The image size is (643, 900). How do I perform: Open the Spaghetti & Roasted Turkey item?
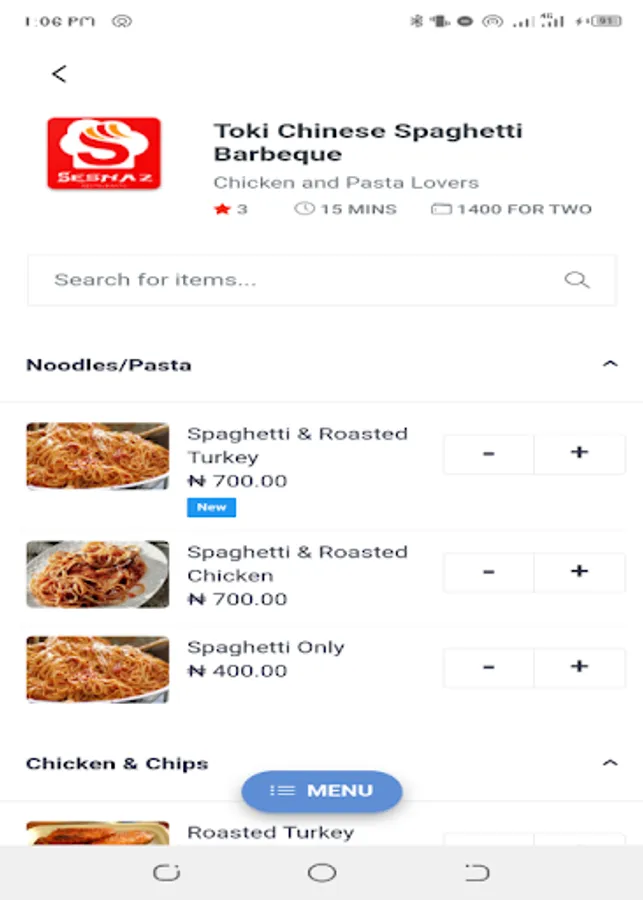click(x=297, y=445)
